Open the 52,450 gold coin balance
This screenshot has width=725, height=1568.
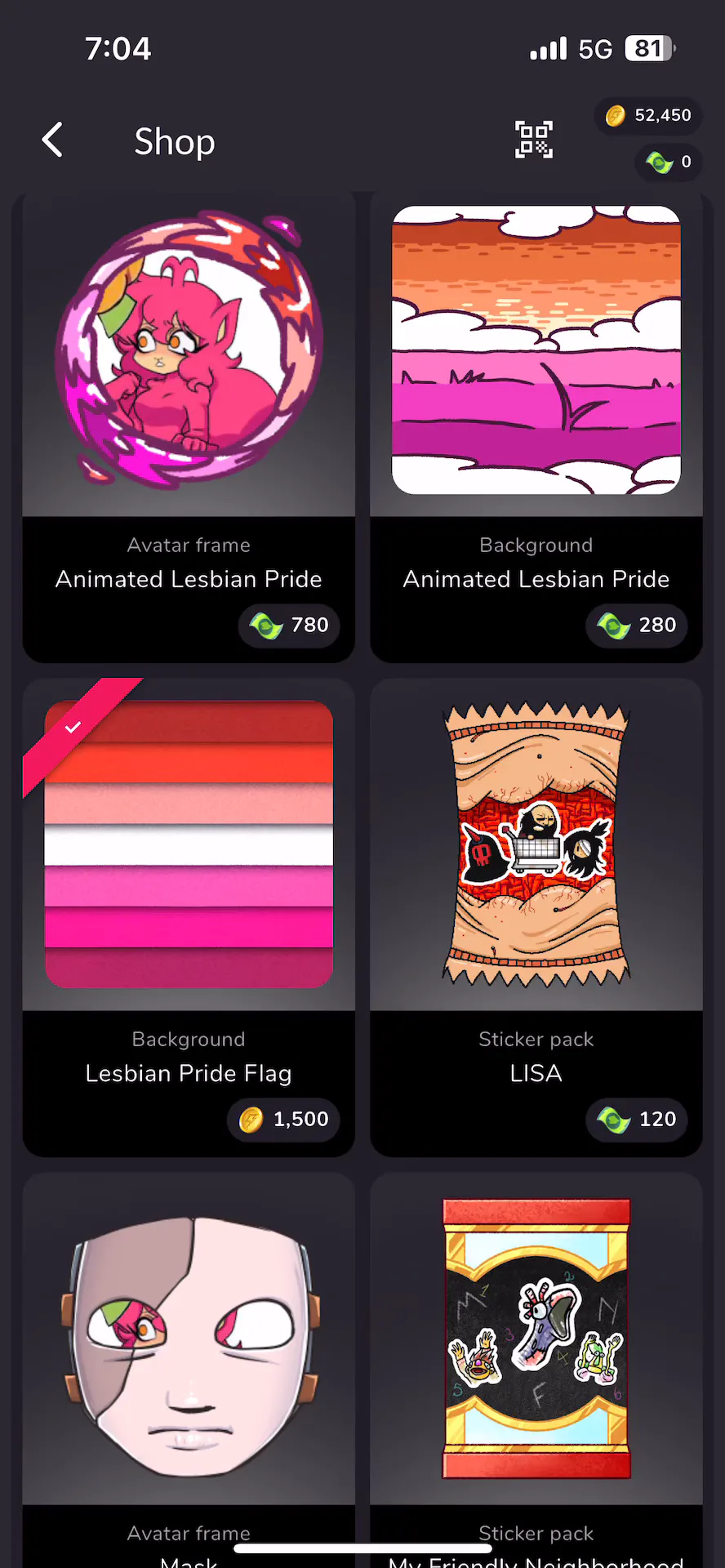tap(649, 116)
